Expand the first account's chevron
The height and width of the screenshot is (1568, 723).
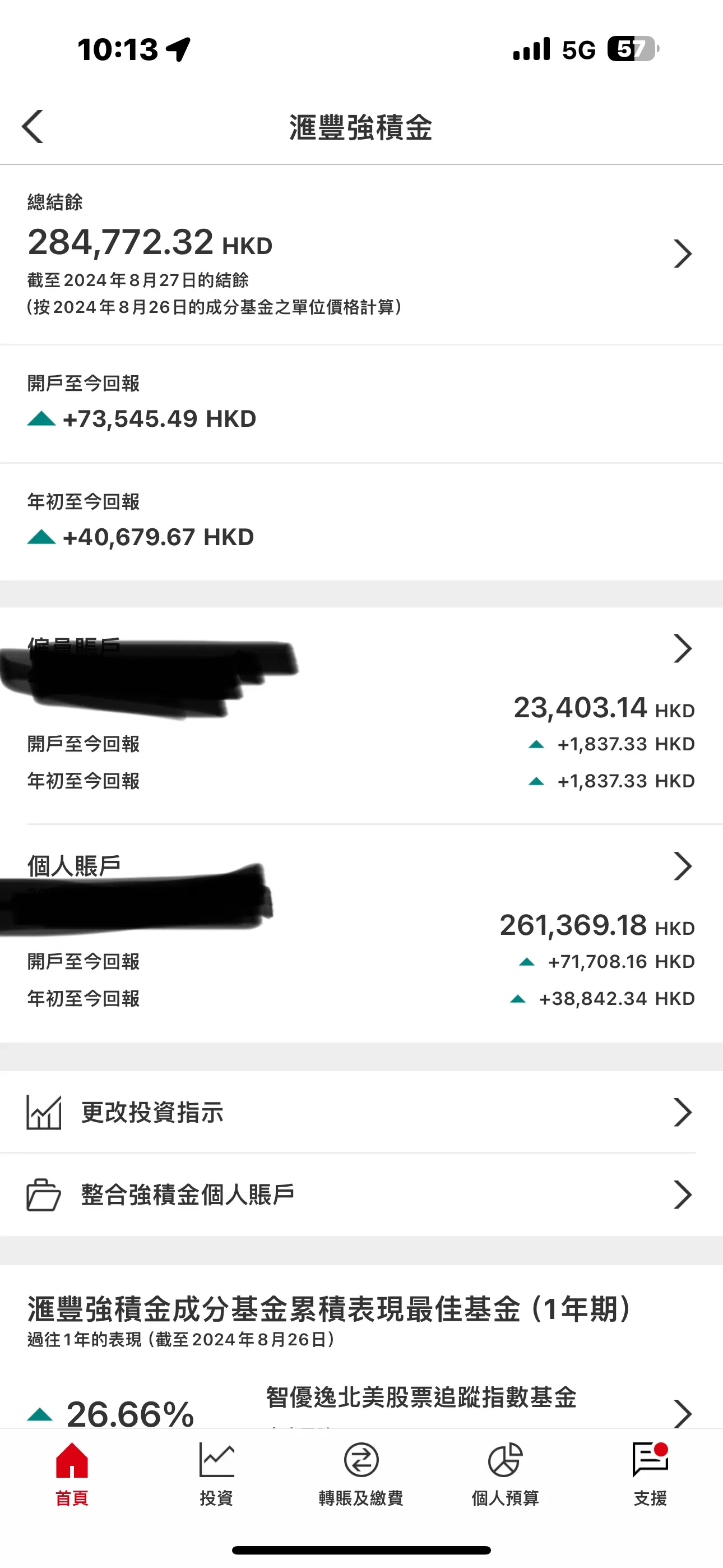click(683, 649)
